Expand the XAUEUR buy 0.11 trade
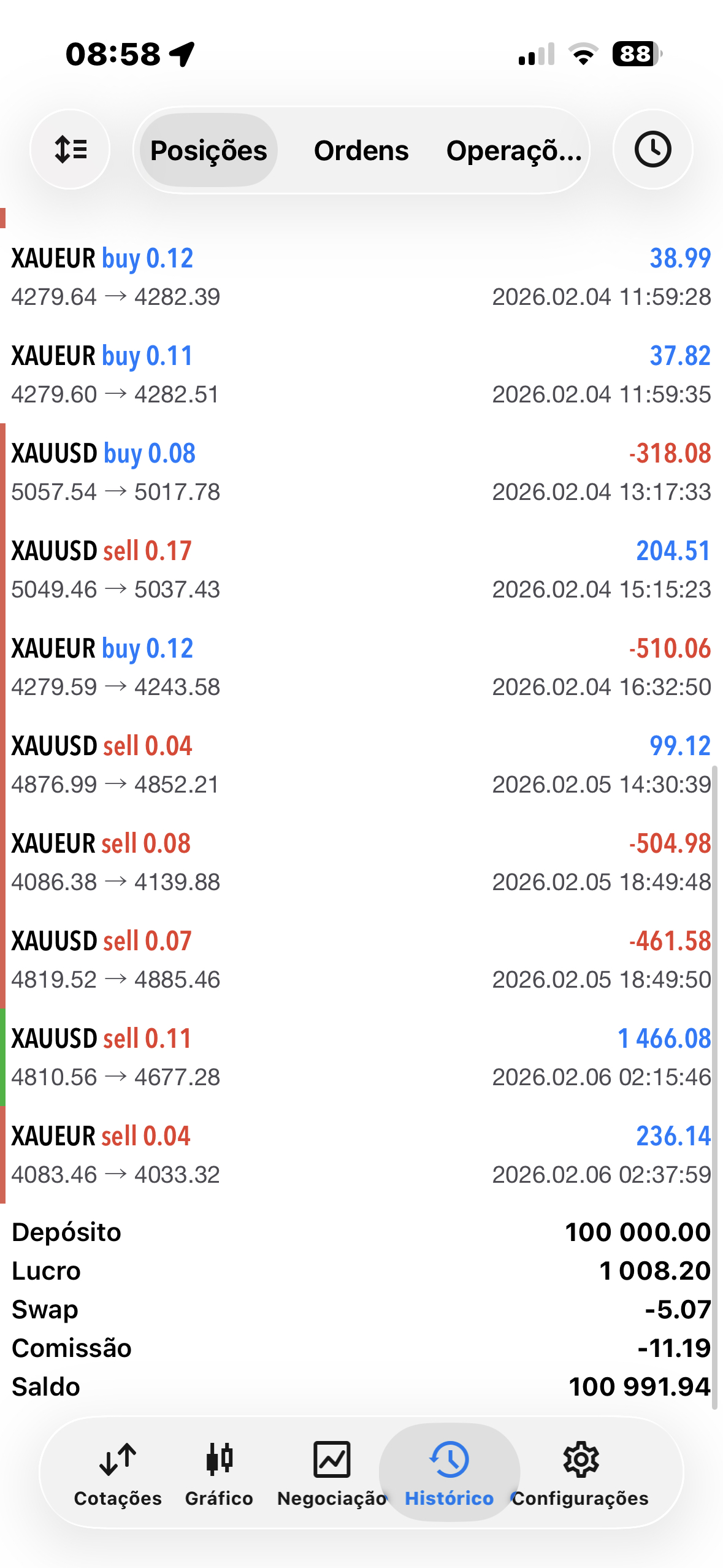The height and width of the screenshot is (1568, 723). pyautogui.click(x=361, y=374)
